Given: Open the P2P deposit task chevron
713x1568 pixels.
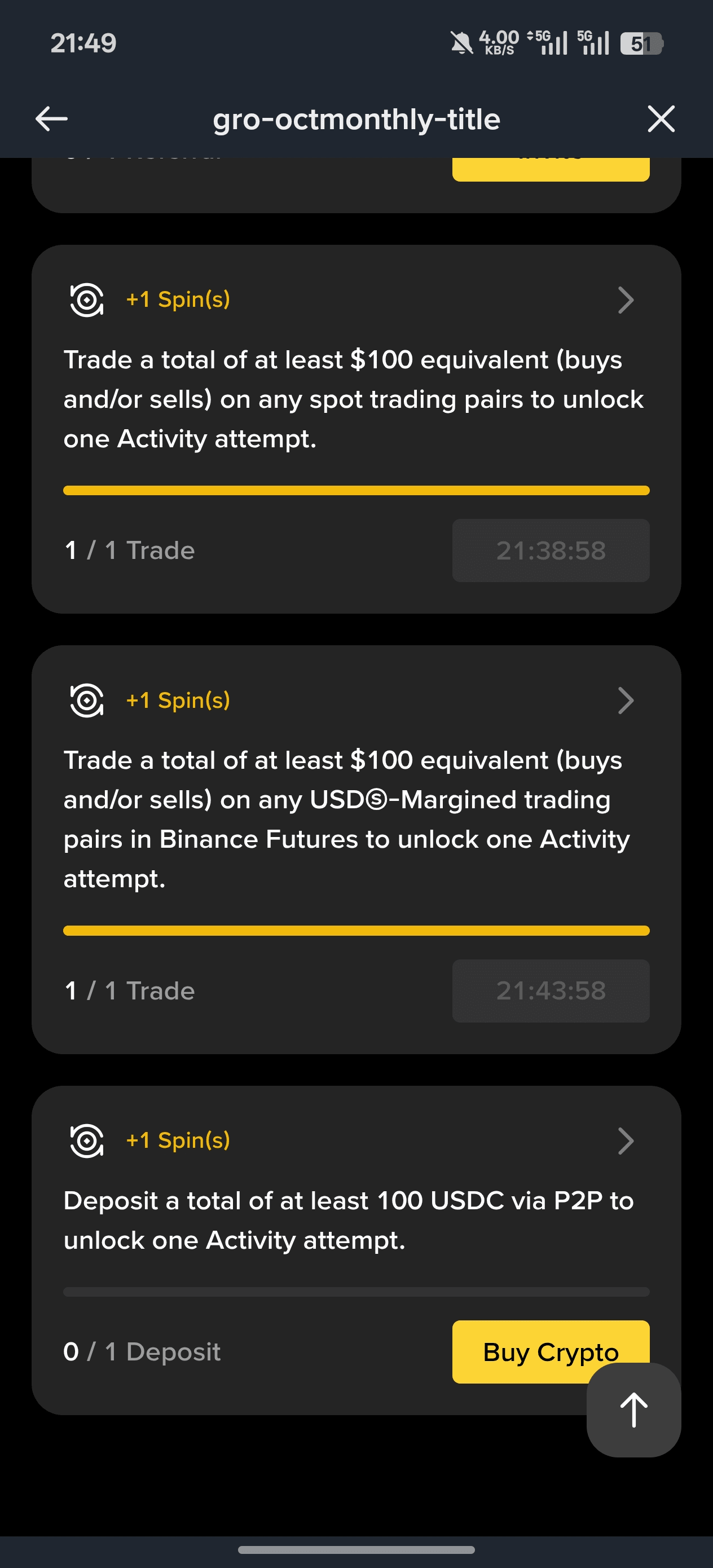Looking at the screenshot, I should (626, 1140).
